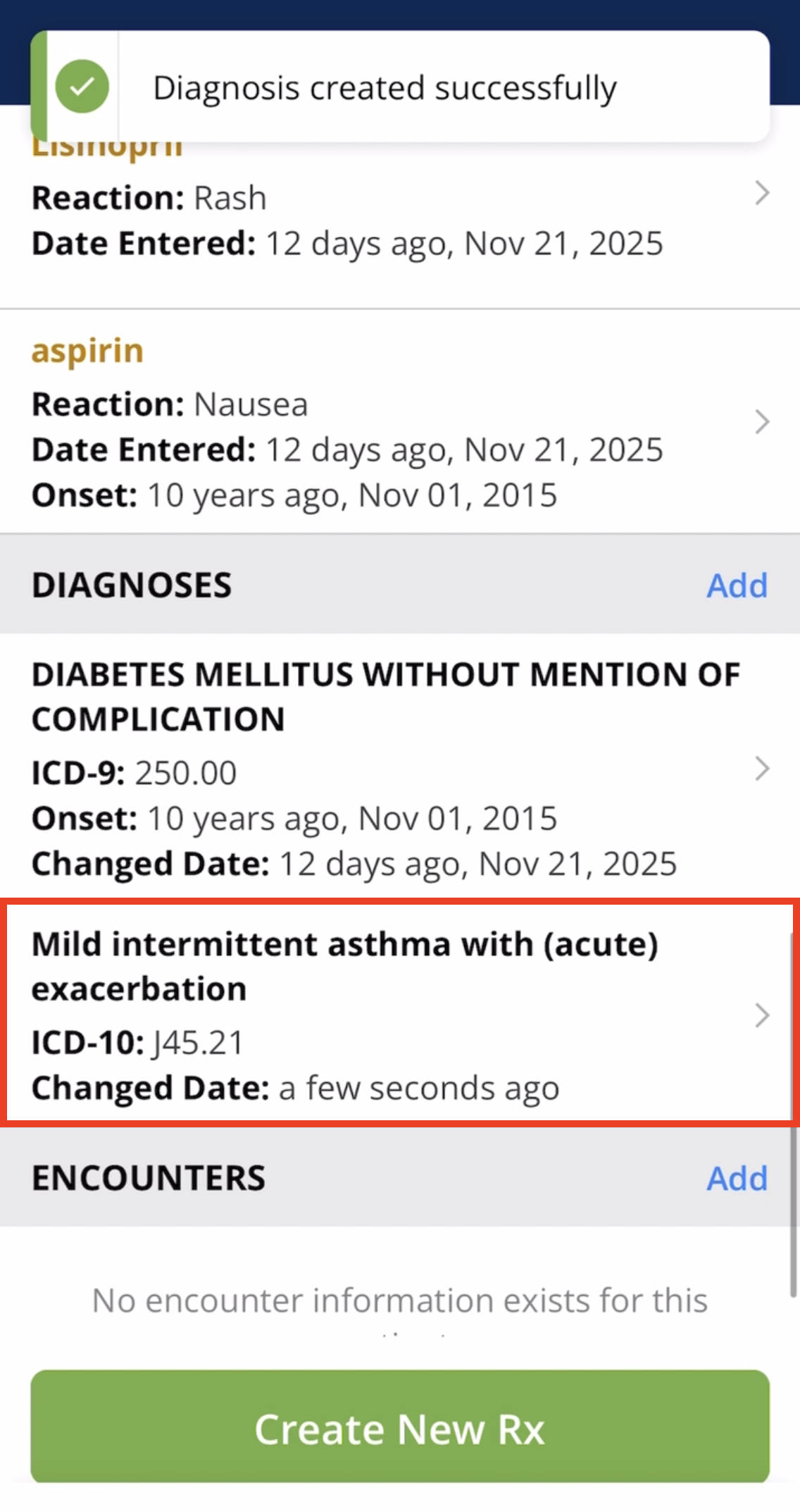Add a new diagnosis

click(x=737, y=584)
